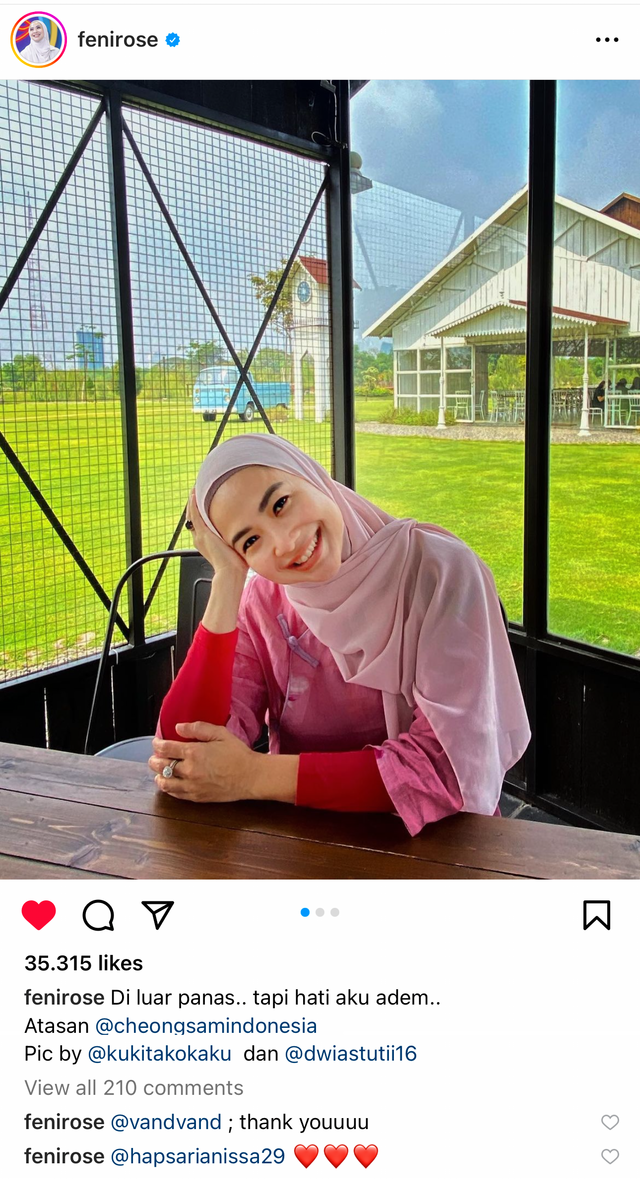Open the @dwiastutii16 mention
The height and width of the screenshot is (1203, 640).
[x=350, y=1053]
